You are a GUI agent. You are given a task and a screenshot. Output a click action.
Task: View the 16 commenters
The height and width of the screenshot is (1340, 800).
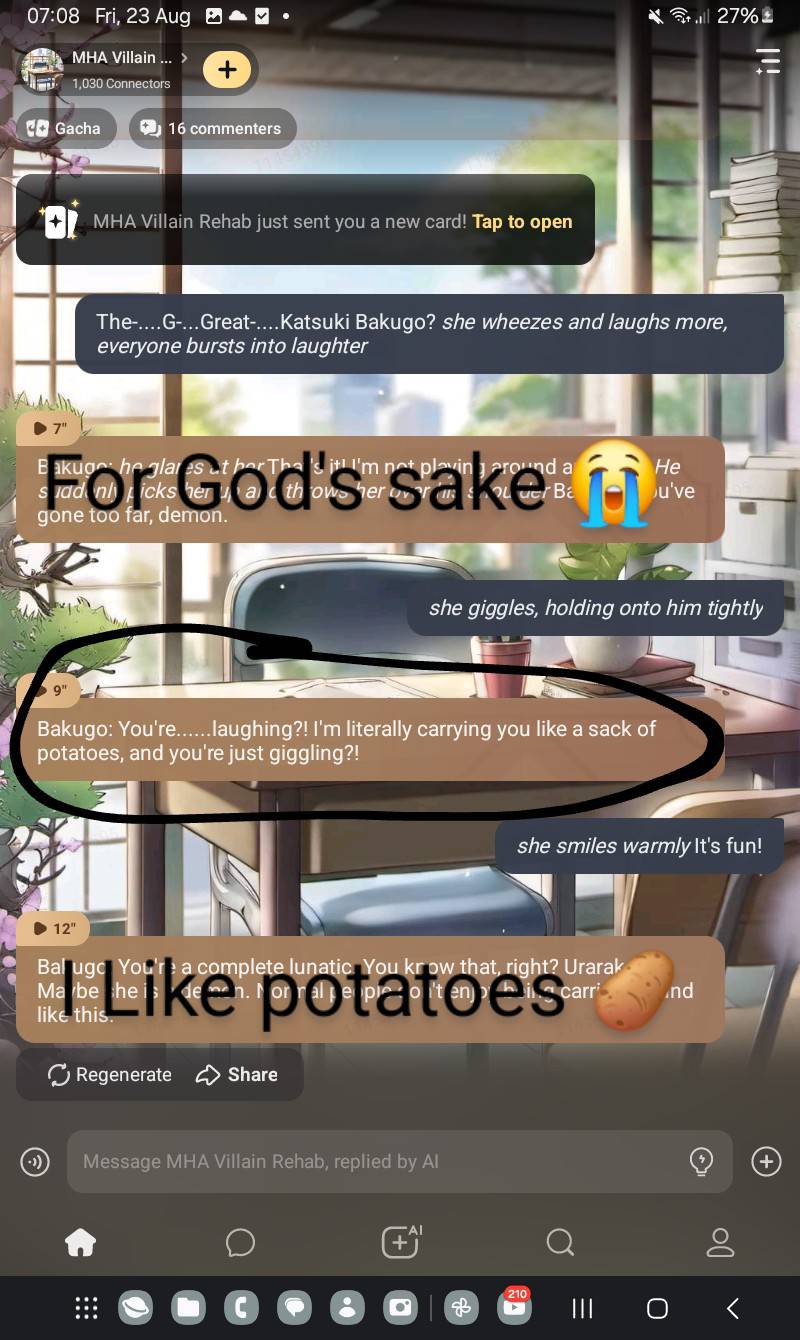click(x=212, y=128)
